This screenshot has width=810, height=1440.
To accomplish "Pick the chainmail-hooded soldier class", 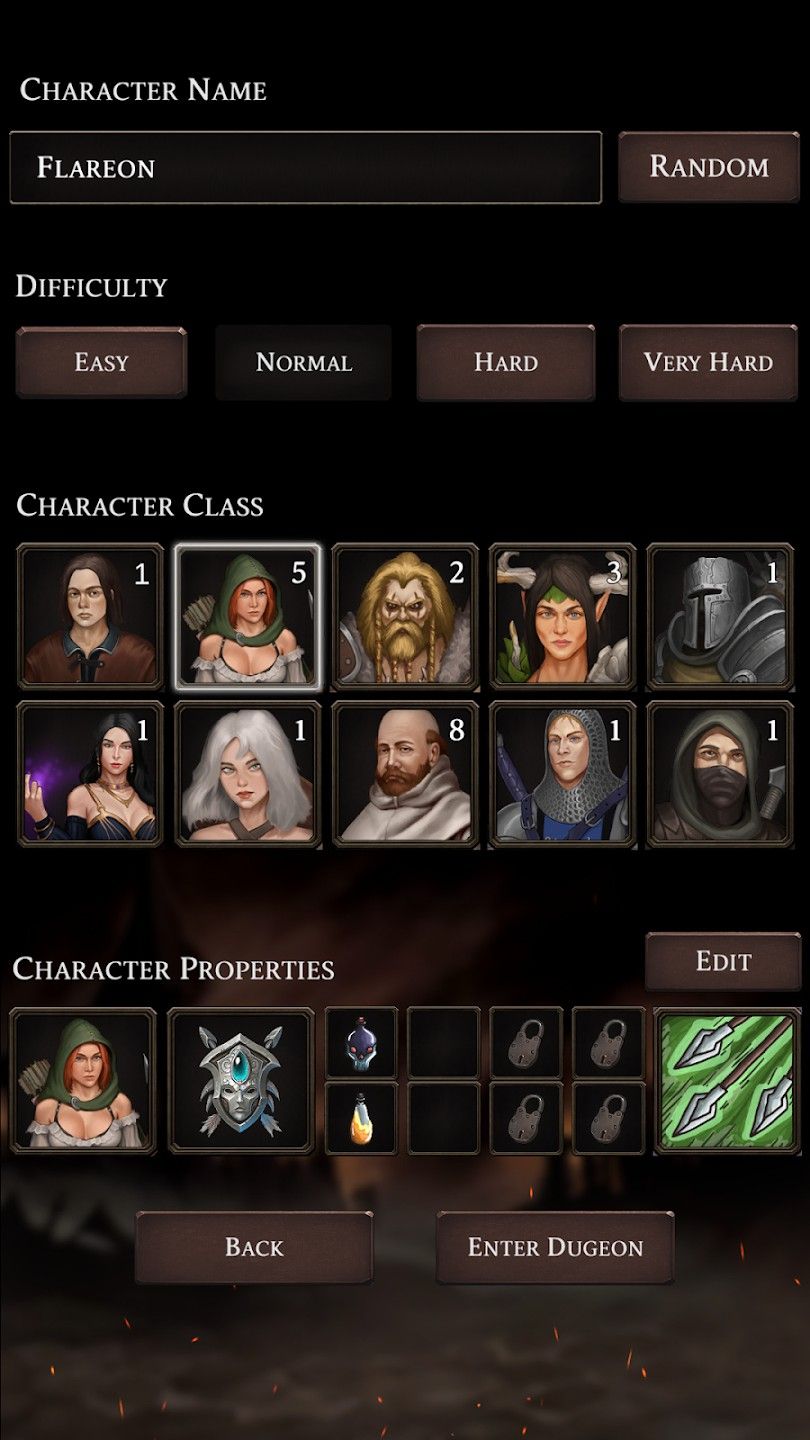I will pos(562,774).
